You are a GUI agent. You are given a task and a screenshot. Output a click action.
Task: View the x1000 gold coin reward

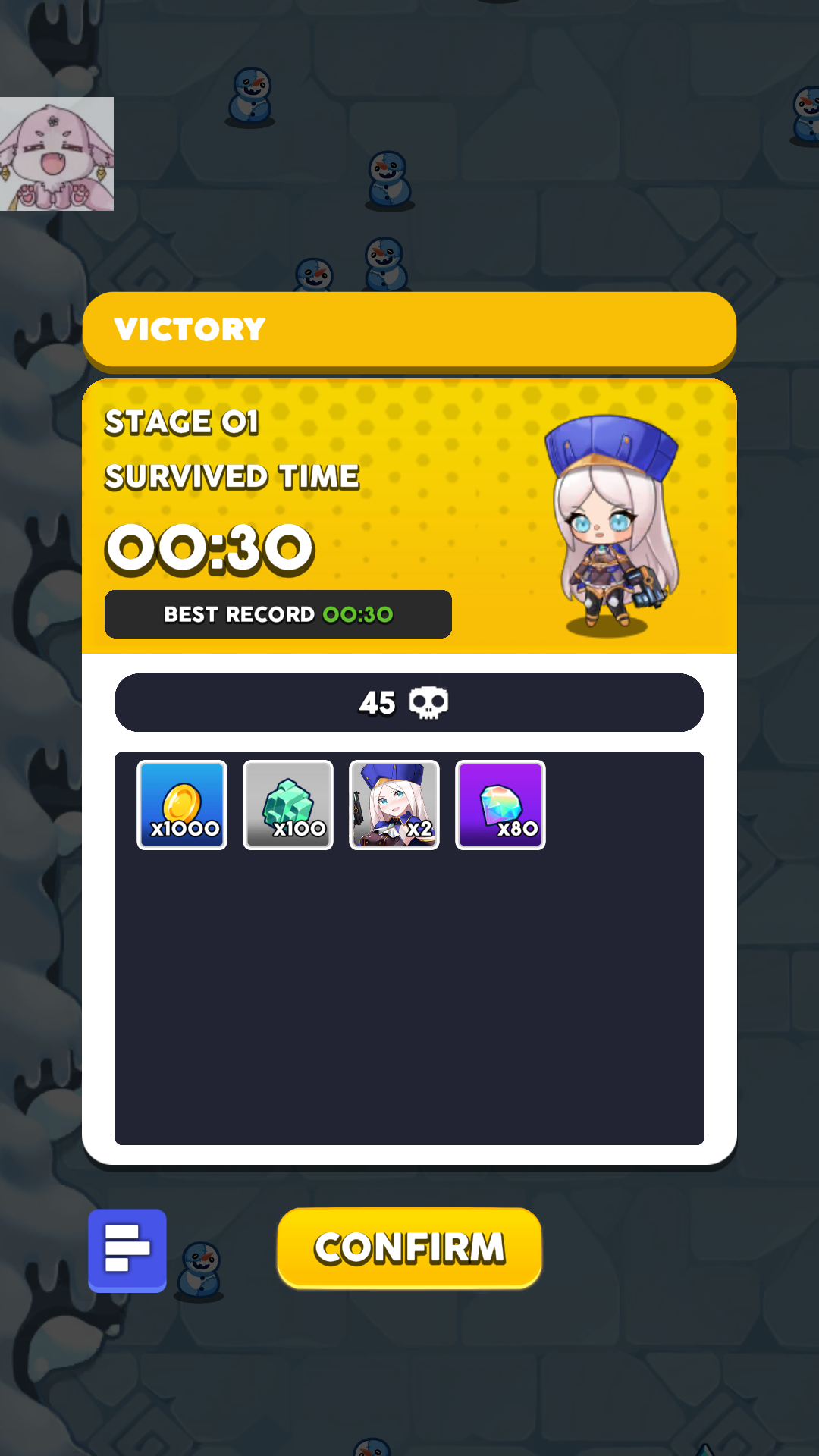point(182,805)
